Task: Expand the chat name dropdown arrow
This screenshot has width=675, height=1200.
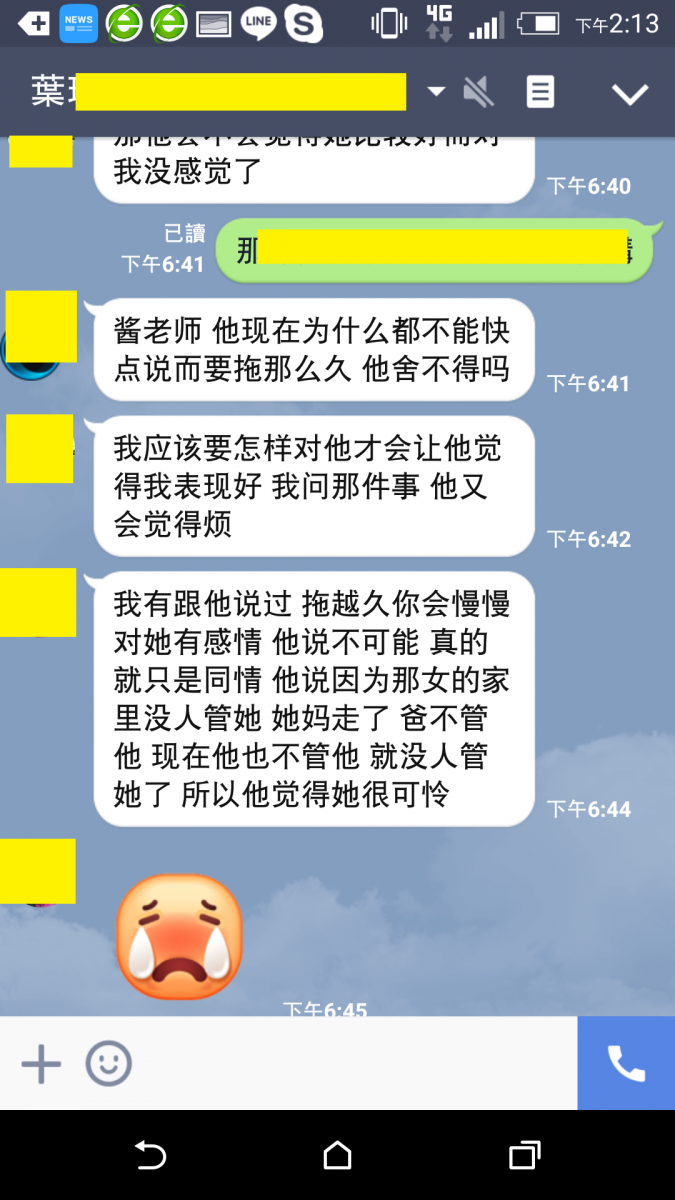Action: (x=436, y=92)
